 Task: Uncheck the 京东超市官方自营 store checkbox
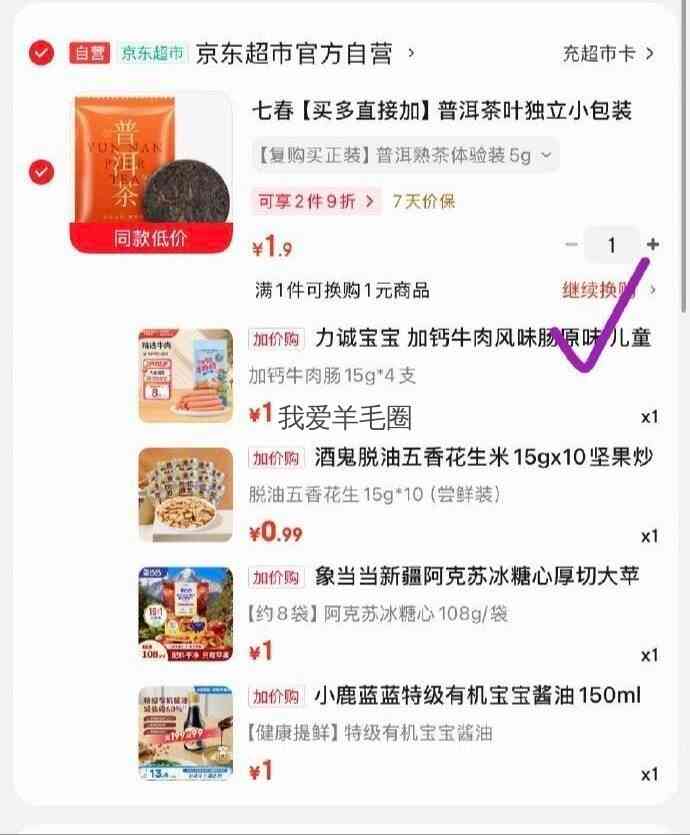pos(42,53)
